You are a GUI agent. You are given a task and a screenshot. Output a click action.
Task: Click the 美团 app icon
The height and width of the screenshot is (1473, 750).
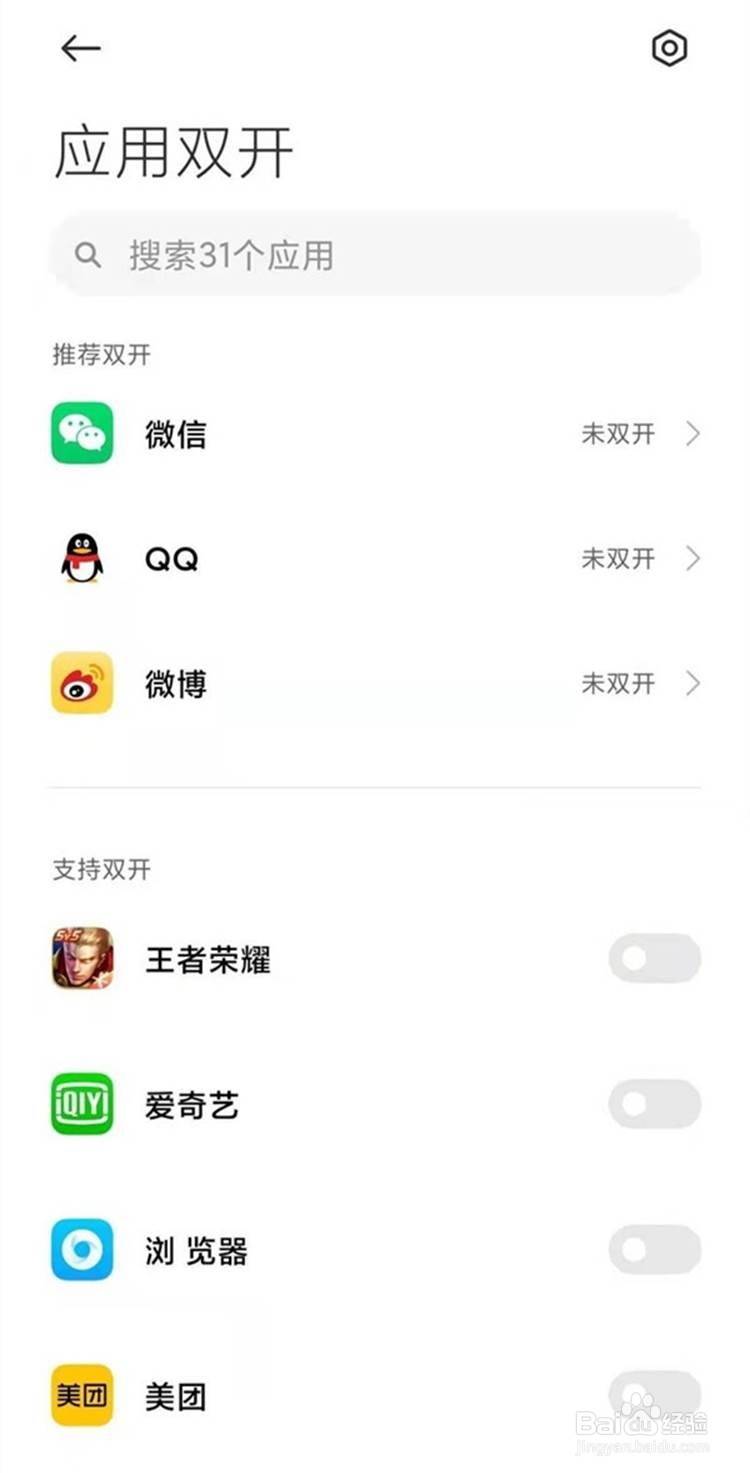(x=81, y=1394)
